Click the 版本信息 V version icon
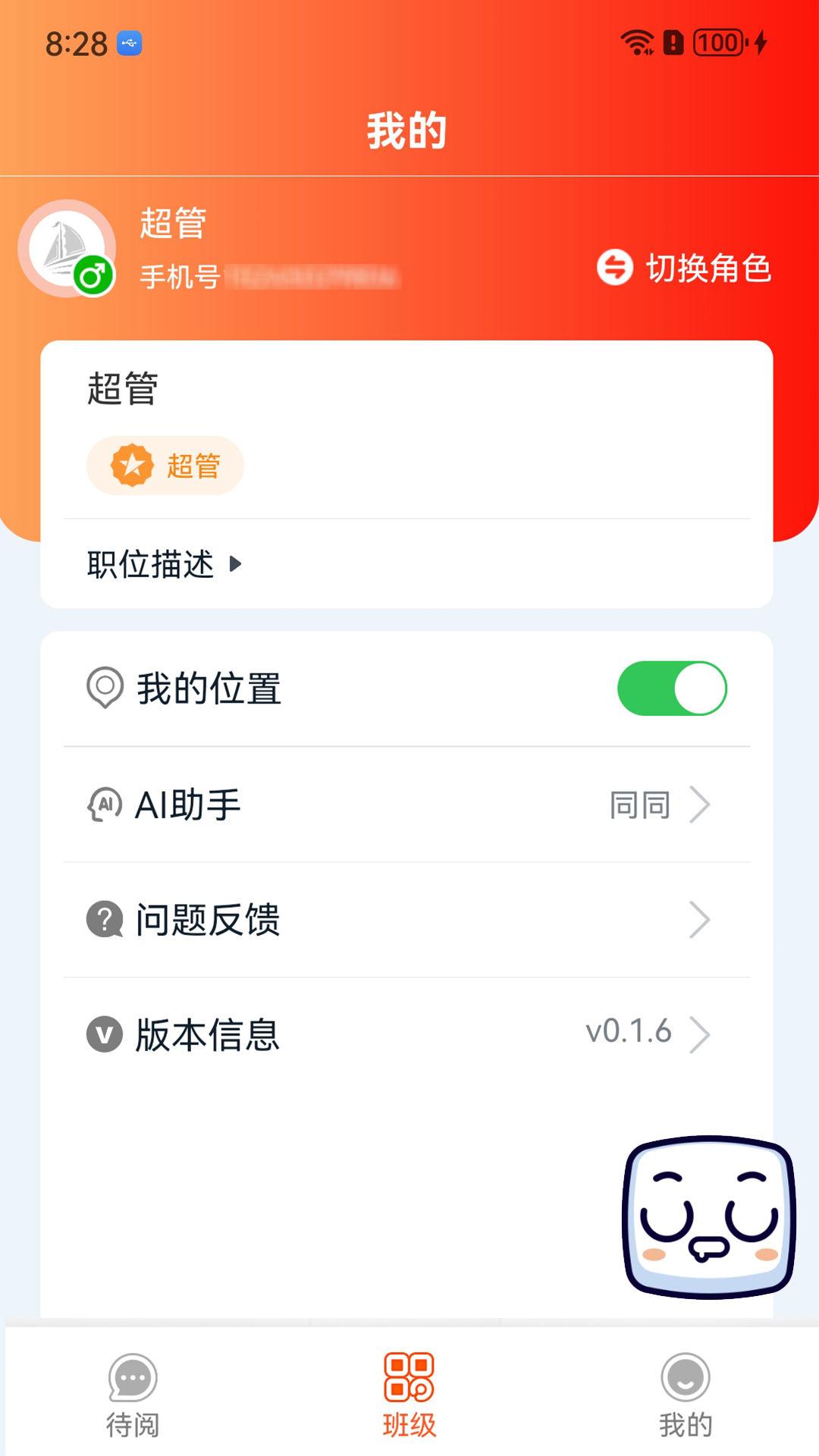 pos(104,1035)
